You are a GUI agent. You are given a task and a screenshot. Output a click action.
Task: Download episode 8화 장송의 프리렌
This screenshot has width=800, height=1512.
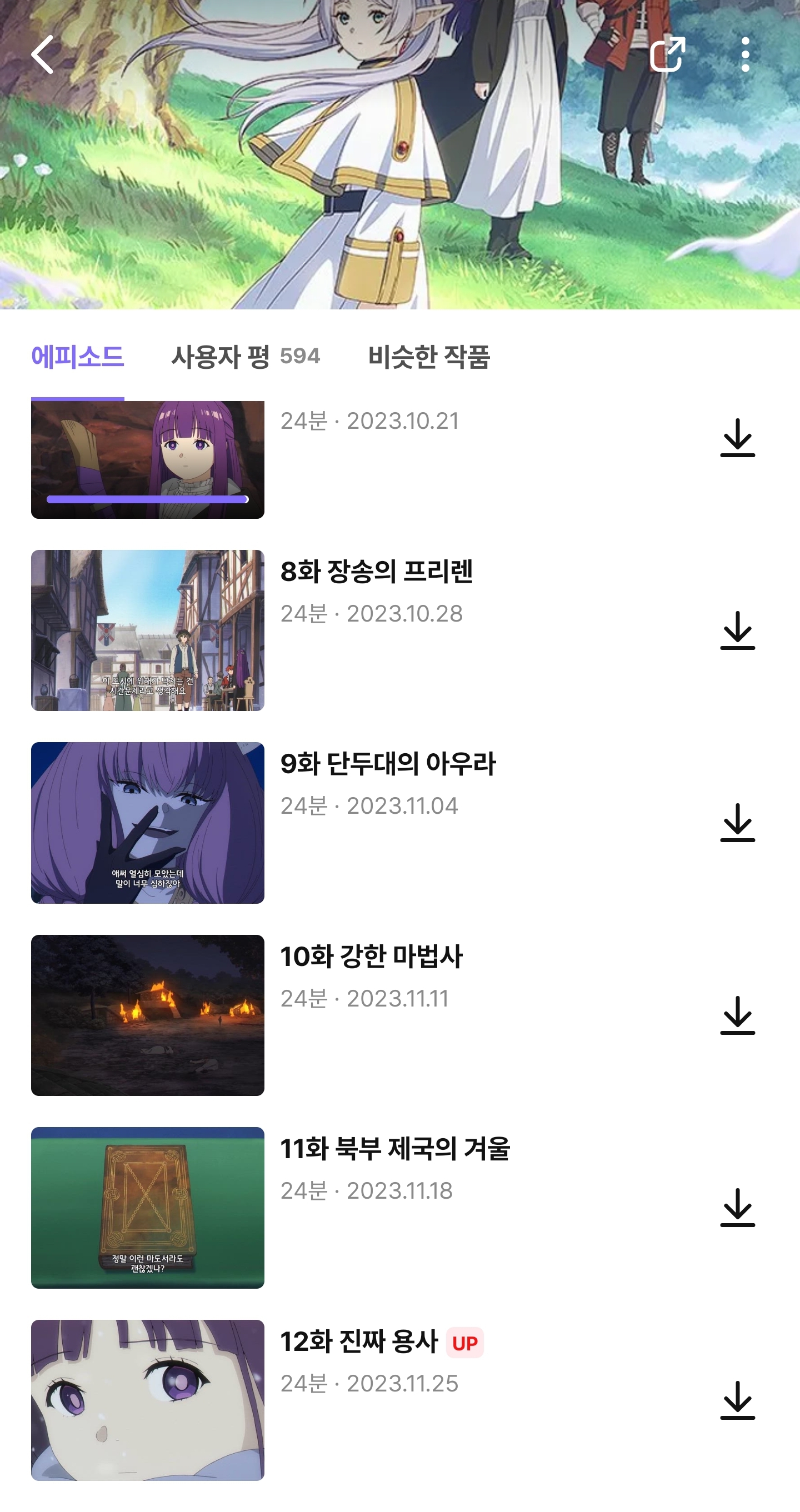click(737, 630)
